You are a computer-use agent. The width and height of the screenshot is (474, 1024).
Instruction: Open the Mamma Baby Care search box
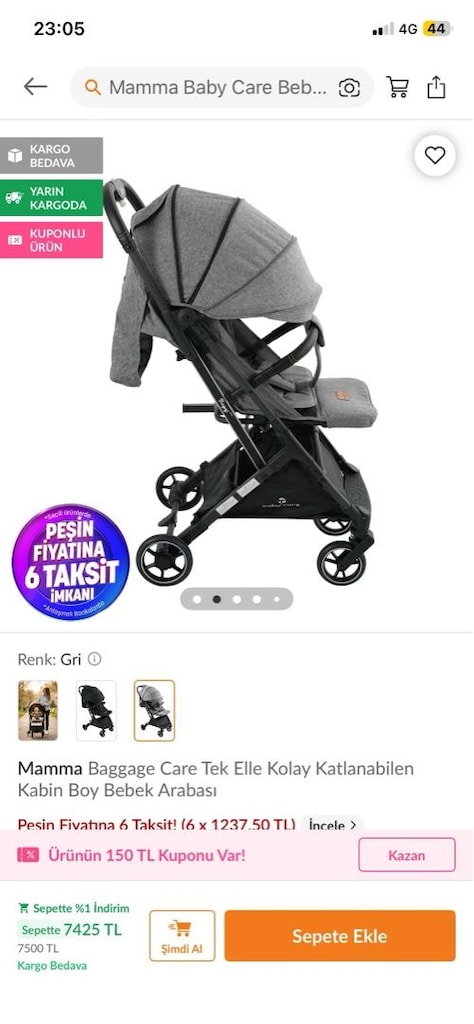click(x=210, y=88)
